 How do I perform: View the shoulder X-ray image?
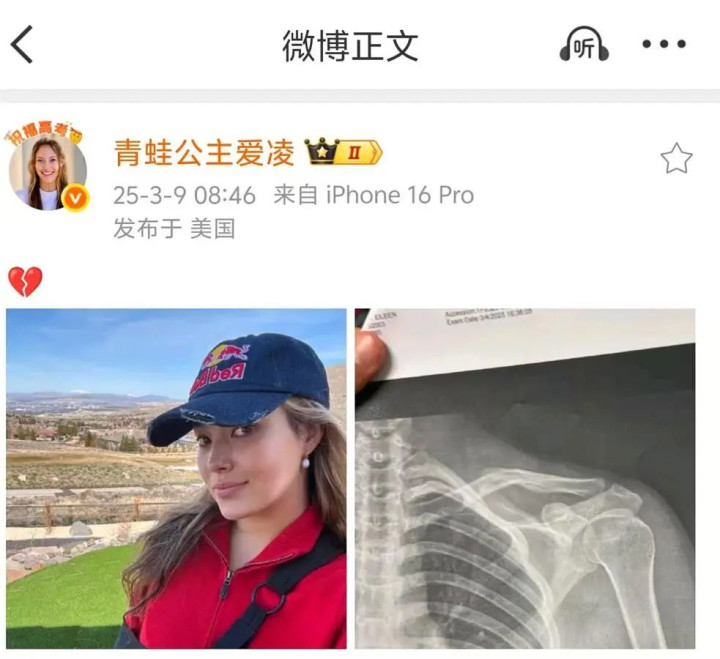[x=525, y=478]
